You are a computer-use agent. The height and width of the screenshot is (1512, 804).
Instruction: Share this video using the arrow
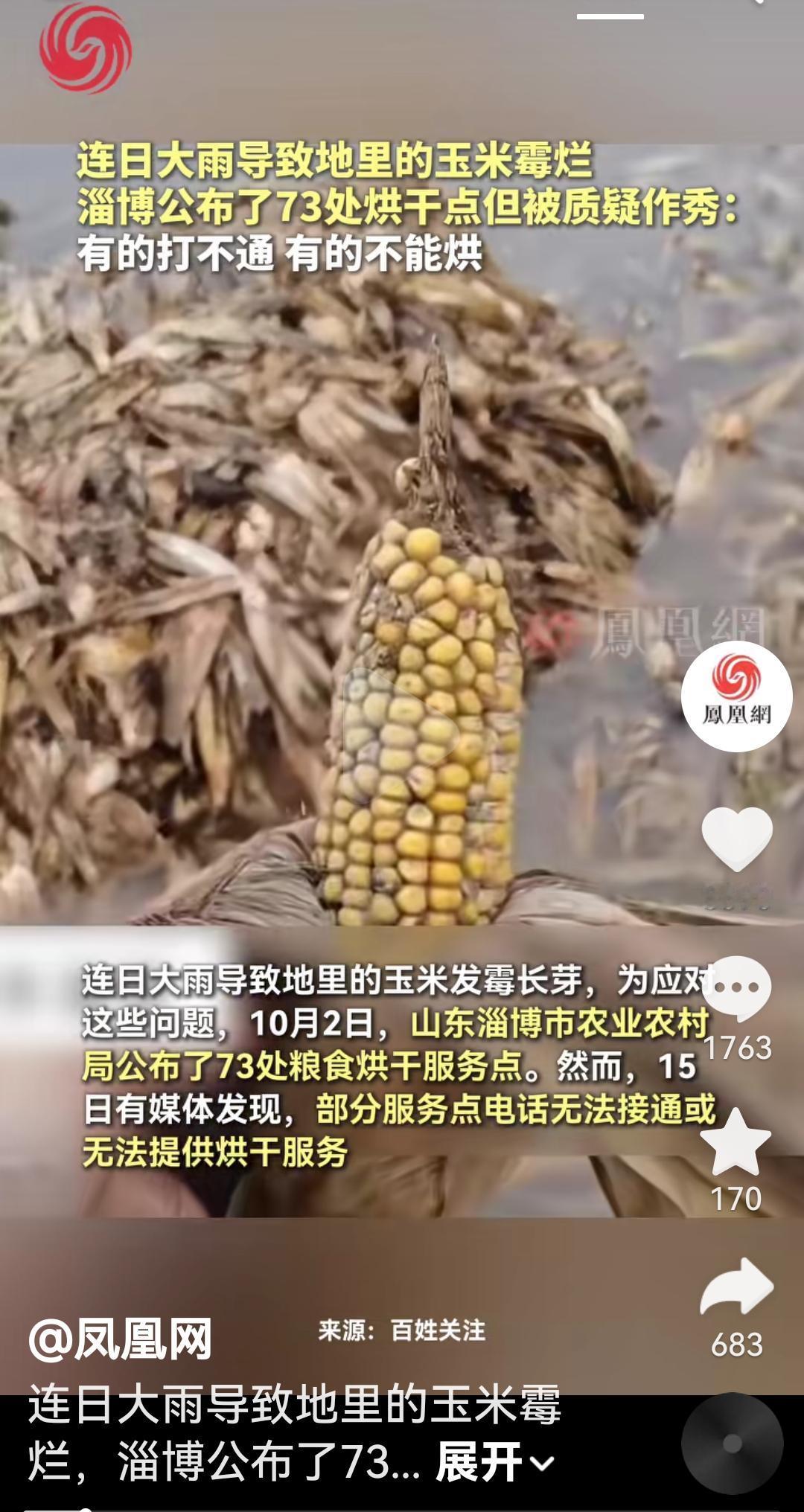(x=737, y=1287)
